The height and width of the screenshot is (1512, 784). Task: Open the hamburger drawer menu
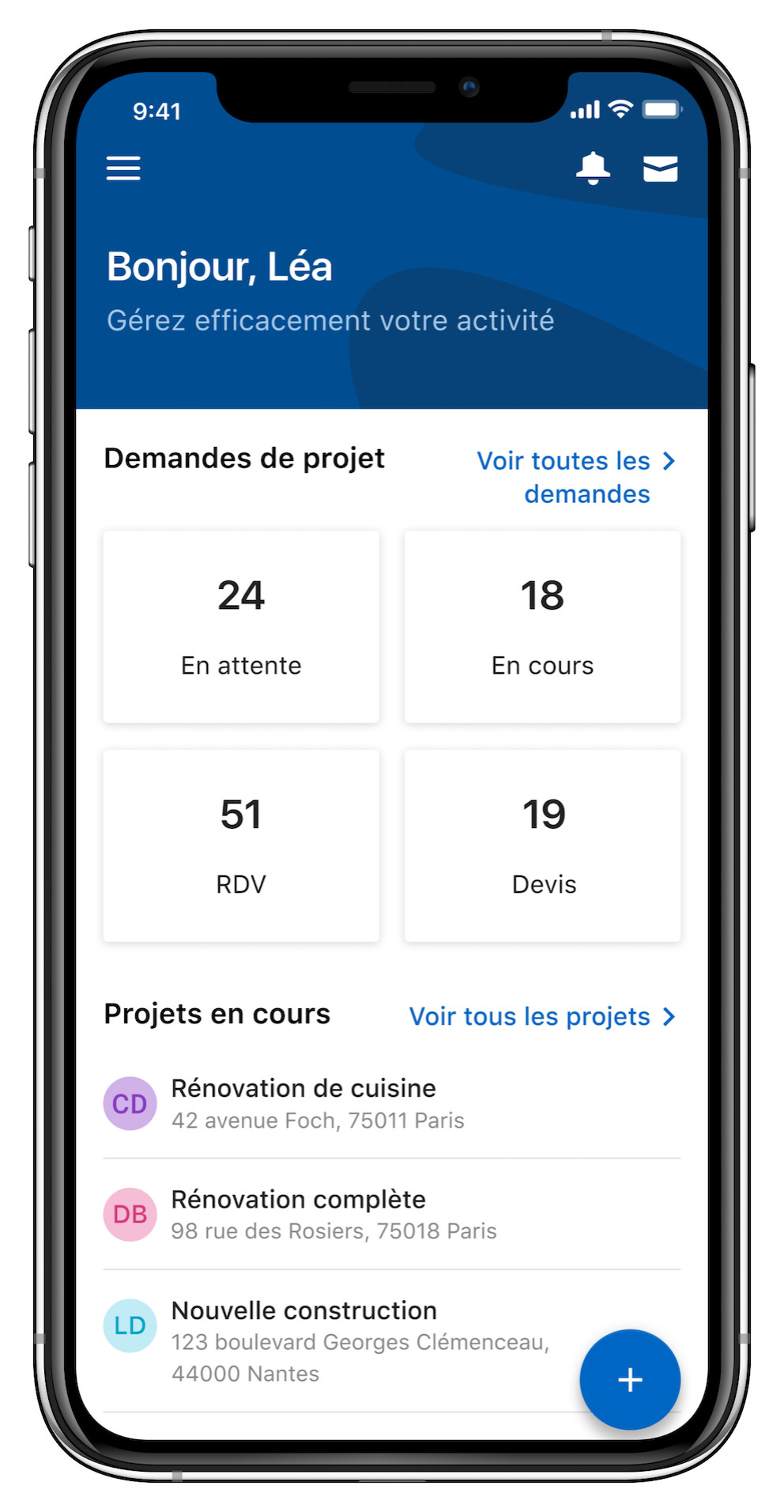click(123, 168)
